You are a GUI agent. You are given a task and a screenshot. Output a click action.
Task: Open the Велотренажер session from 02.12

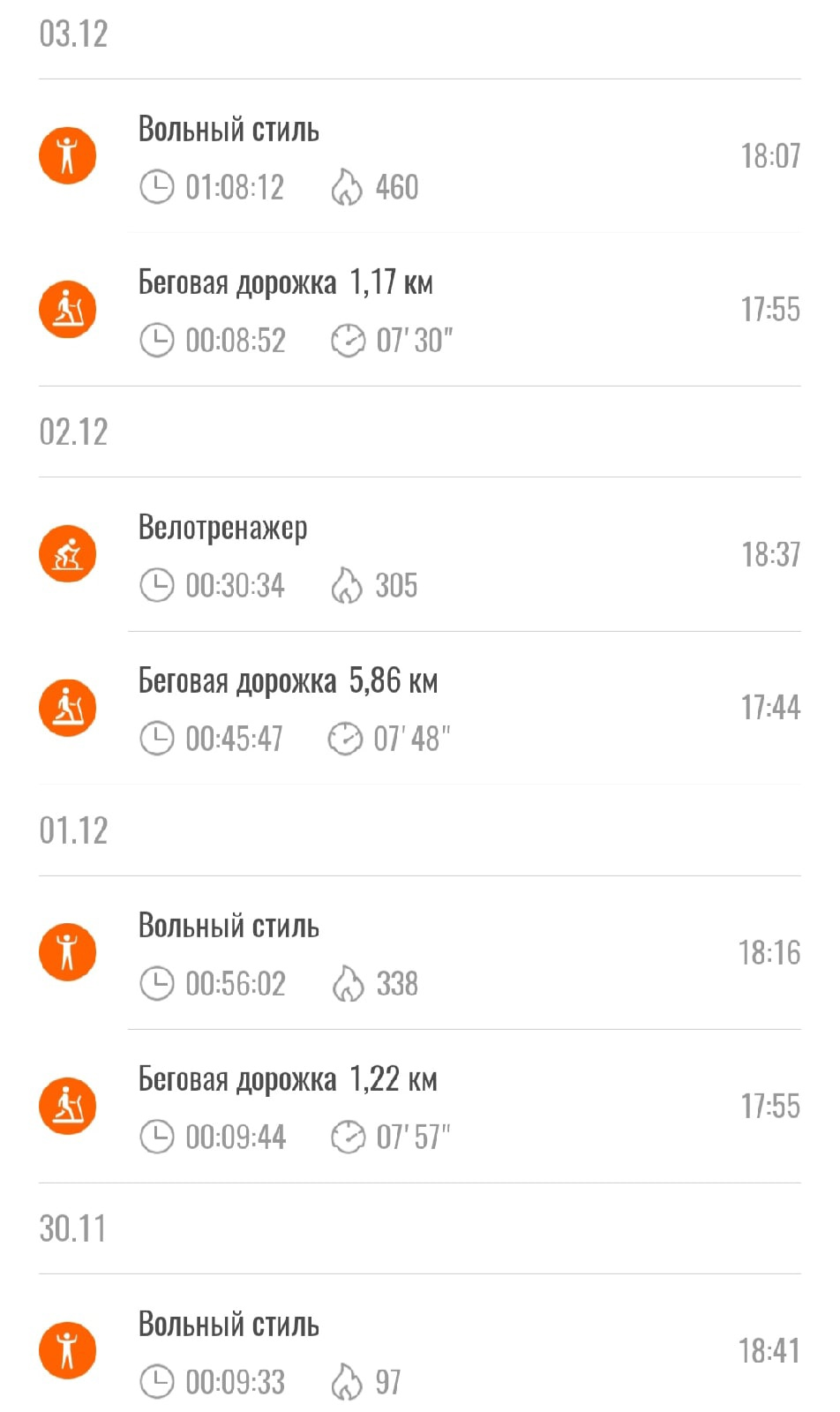point(420,555)
